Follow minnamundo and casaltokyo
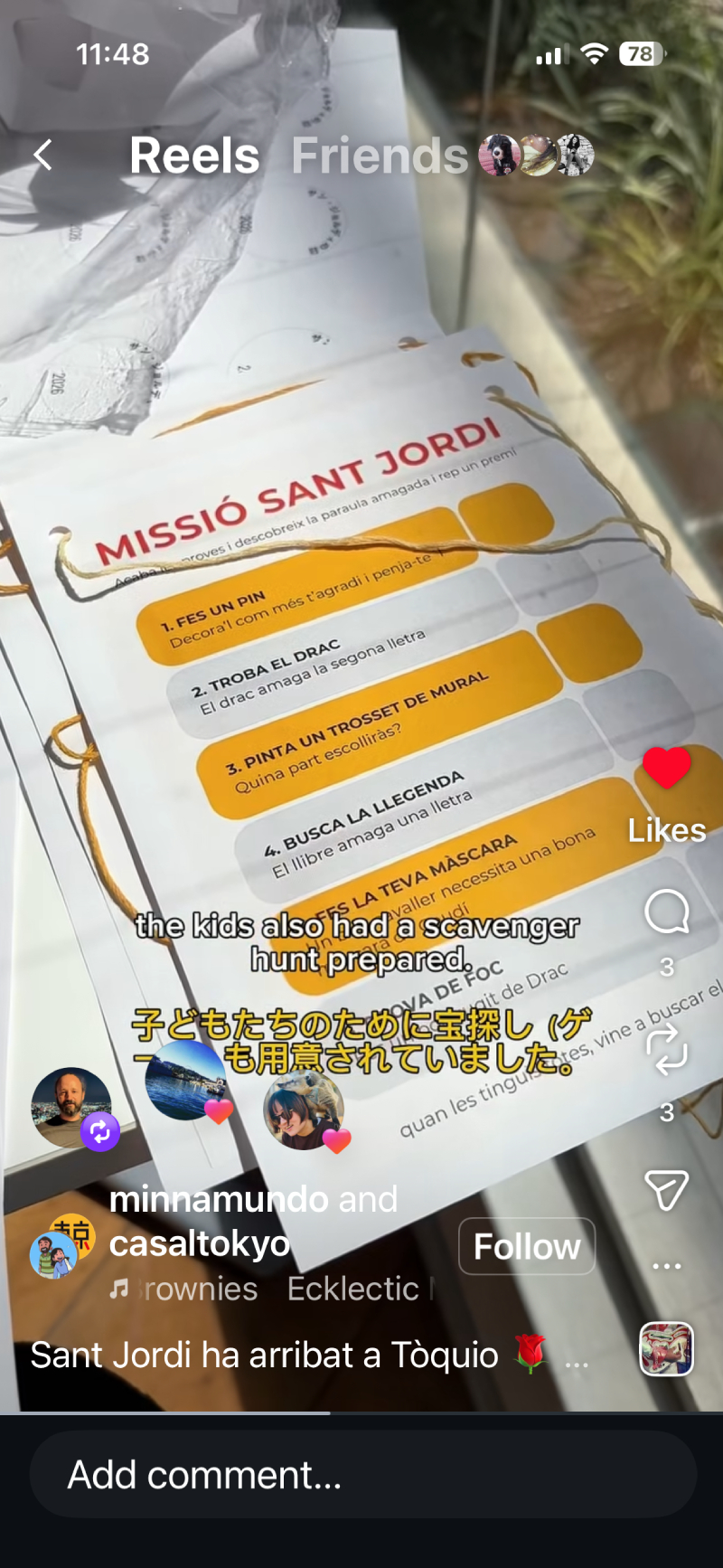 tap(526, 1246)
